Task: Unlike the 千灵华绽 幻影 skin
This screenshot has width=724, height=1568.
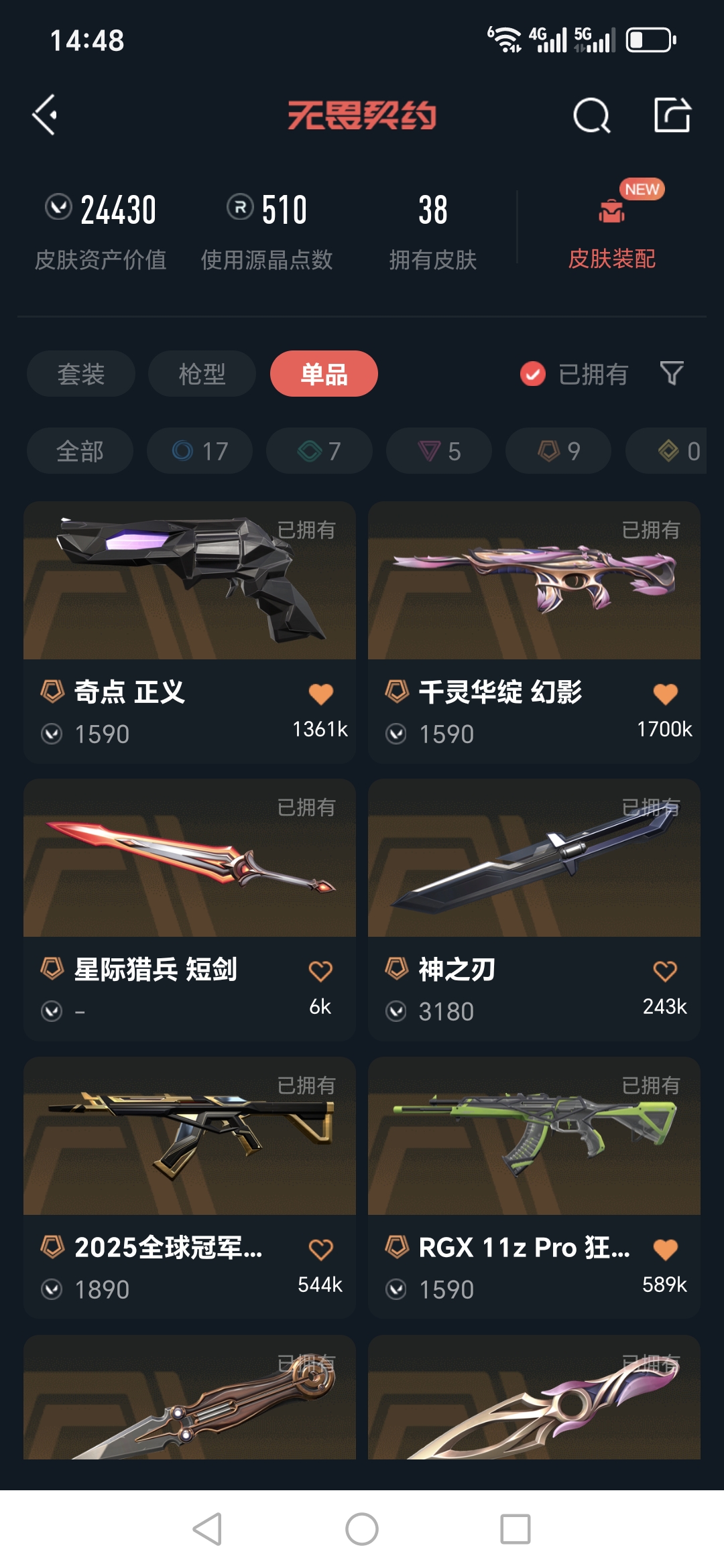Action: click(x=665, y=694)
